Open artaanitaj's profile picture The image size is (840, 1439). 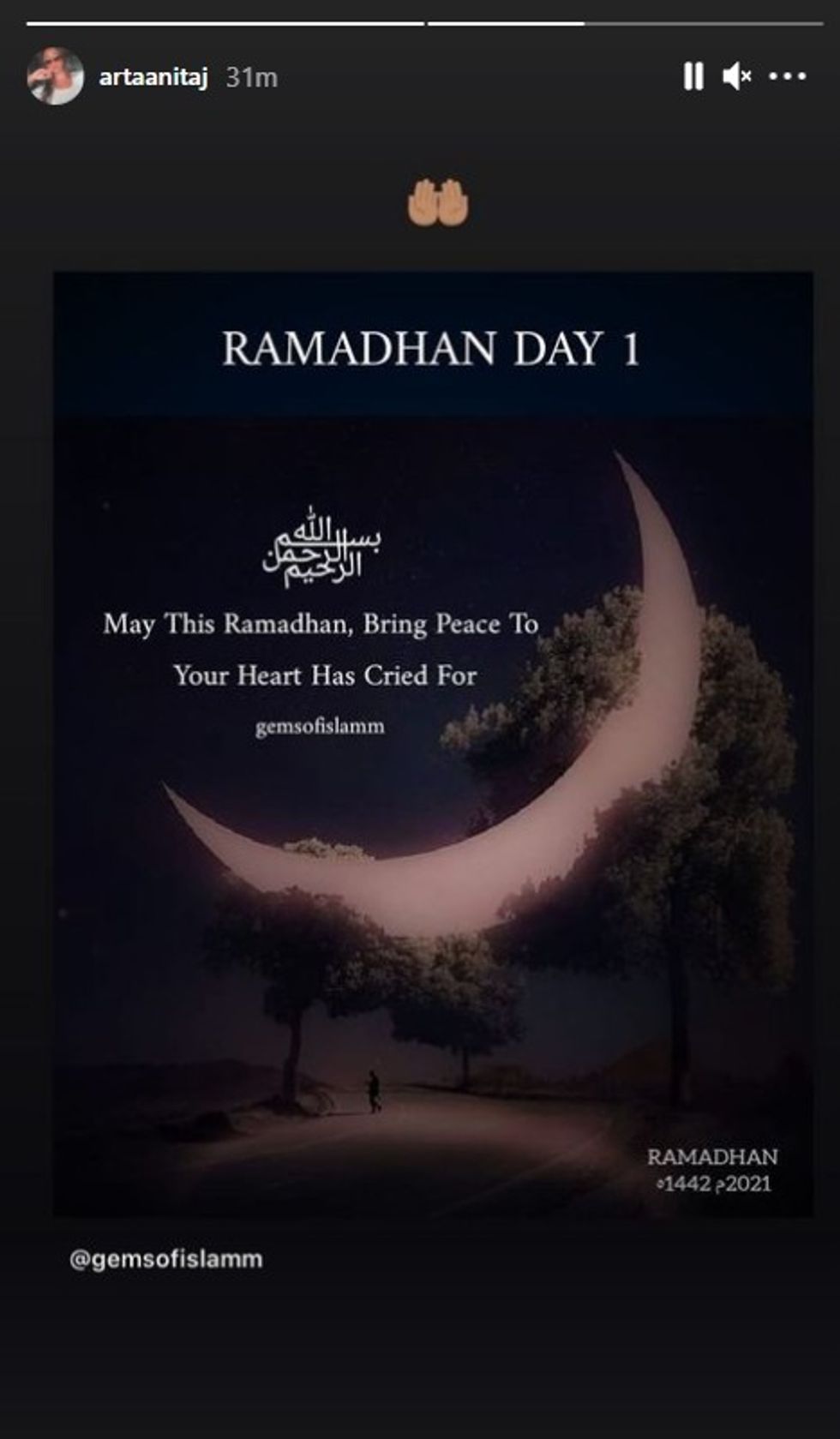point(56,77)
